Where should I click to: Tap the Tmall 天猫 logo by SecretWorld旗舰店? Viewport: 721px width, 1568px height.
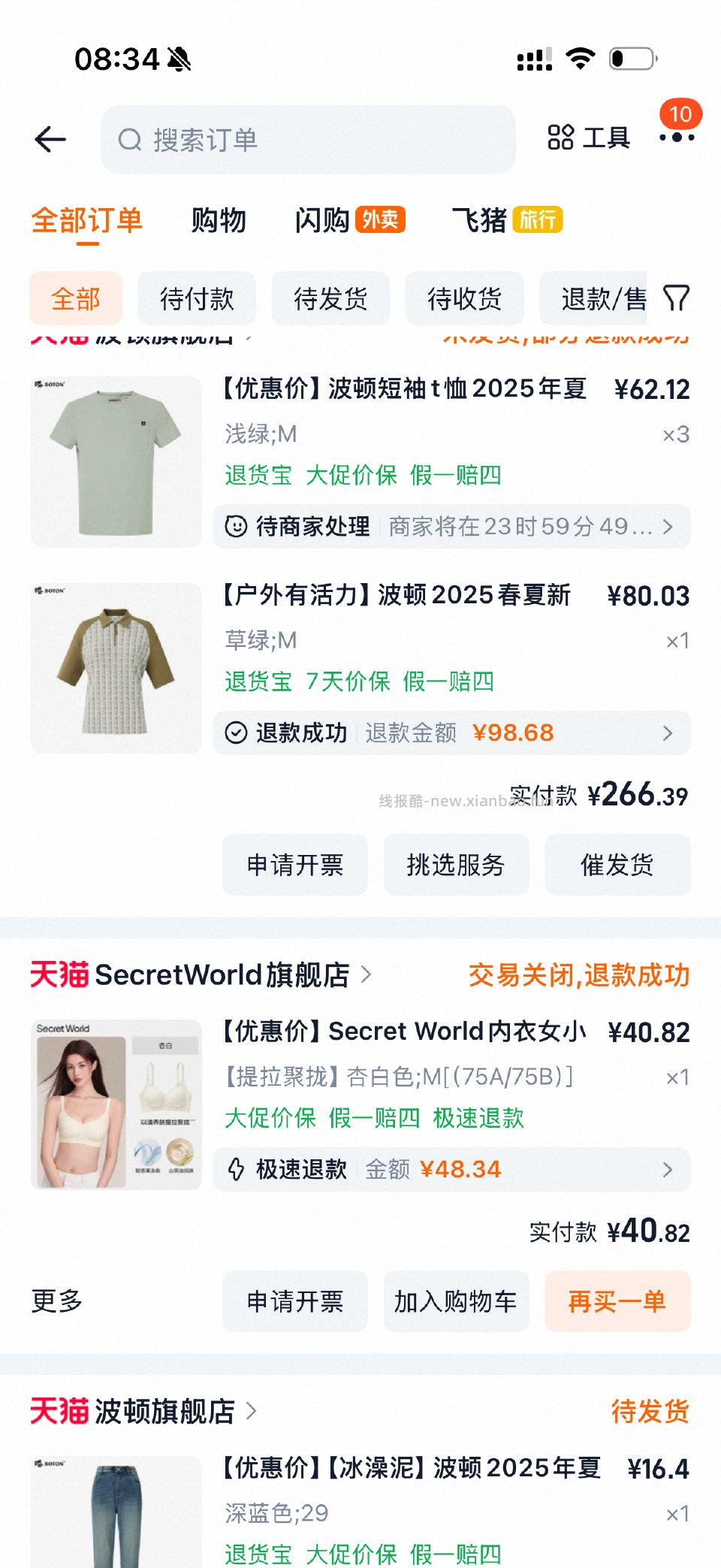coord(58,974)
